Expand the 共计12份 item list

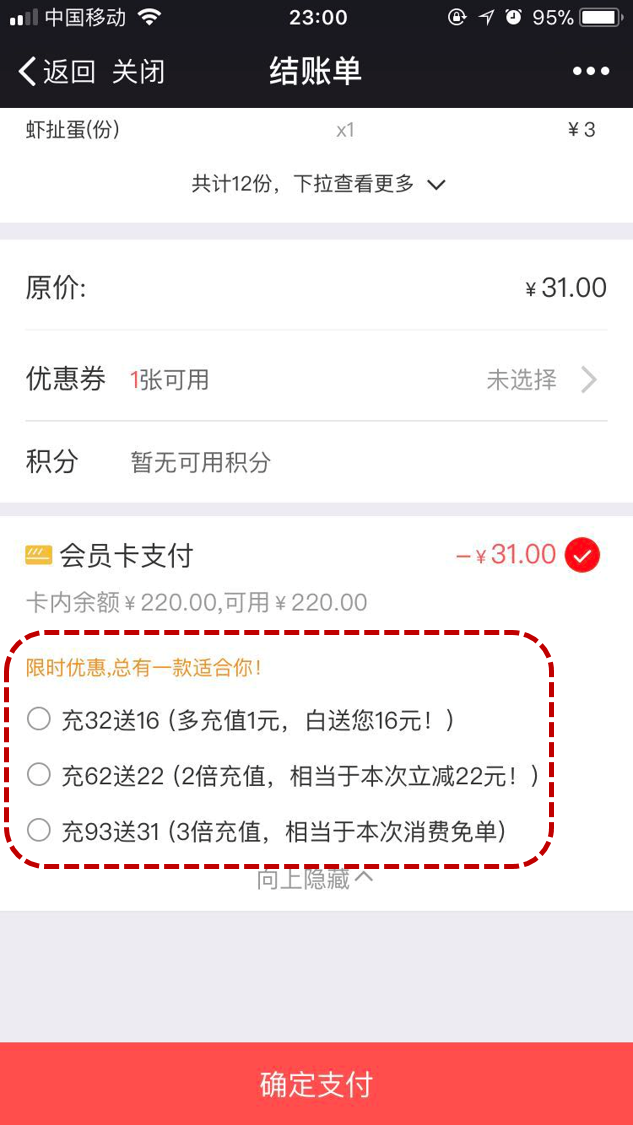point(318,184)
